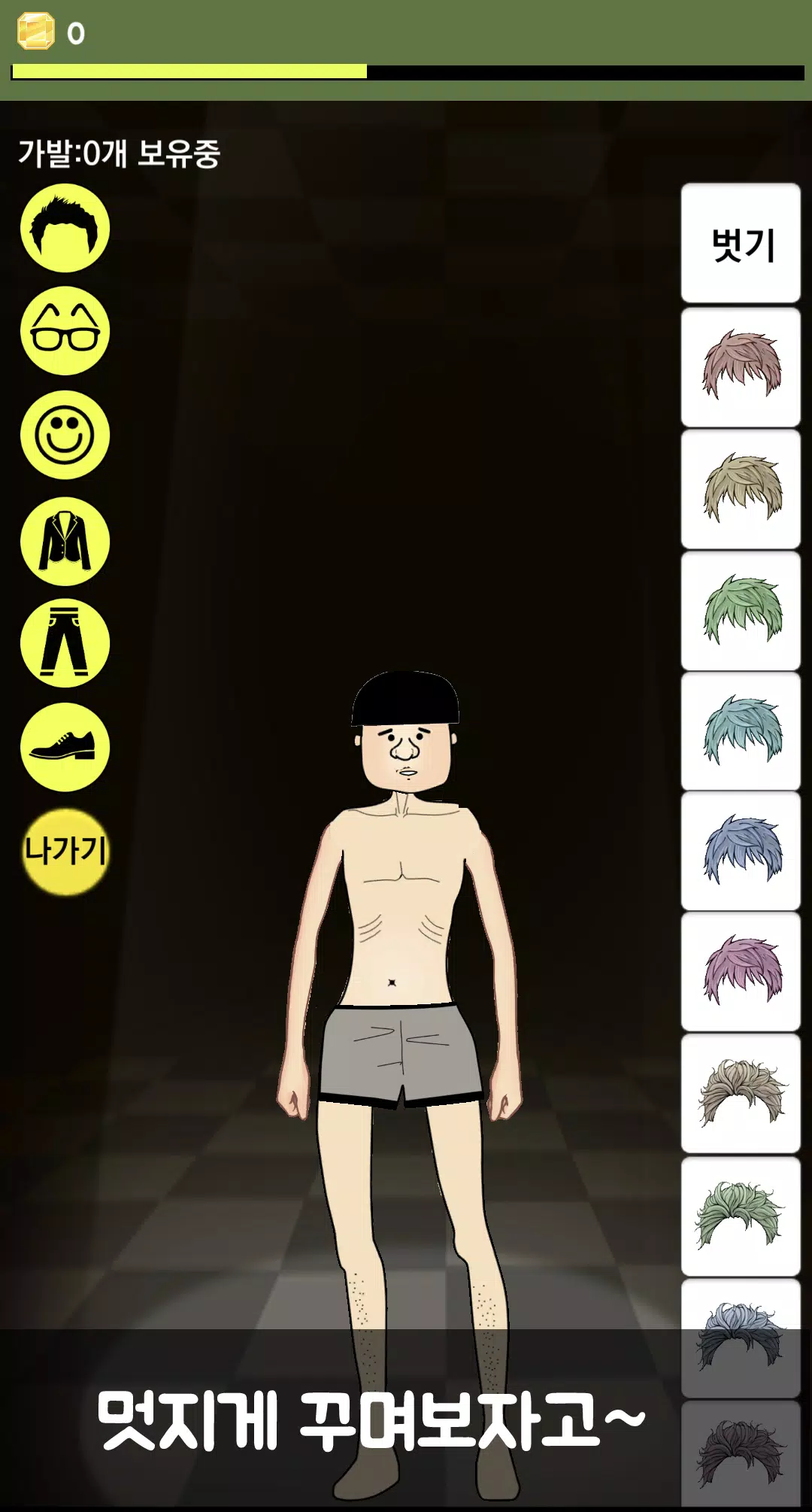Screen dimensions: 812x1512
Task: Open the jacket tops category
Action: [65, 541]
